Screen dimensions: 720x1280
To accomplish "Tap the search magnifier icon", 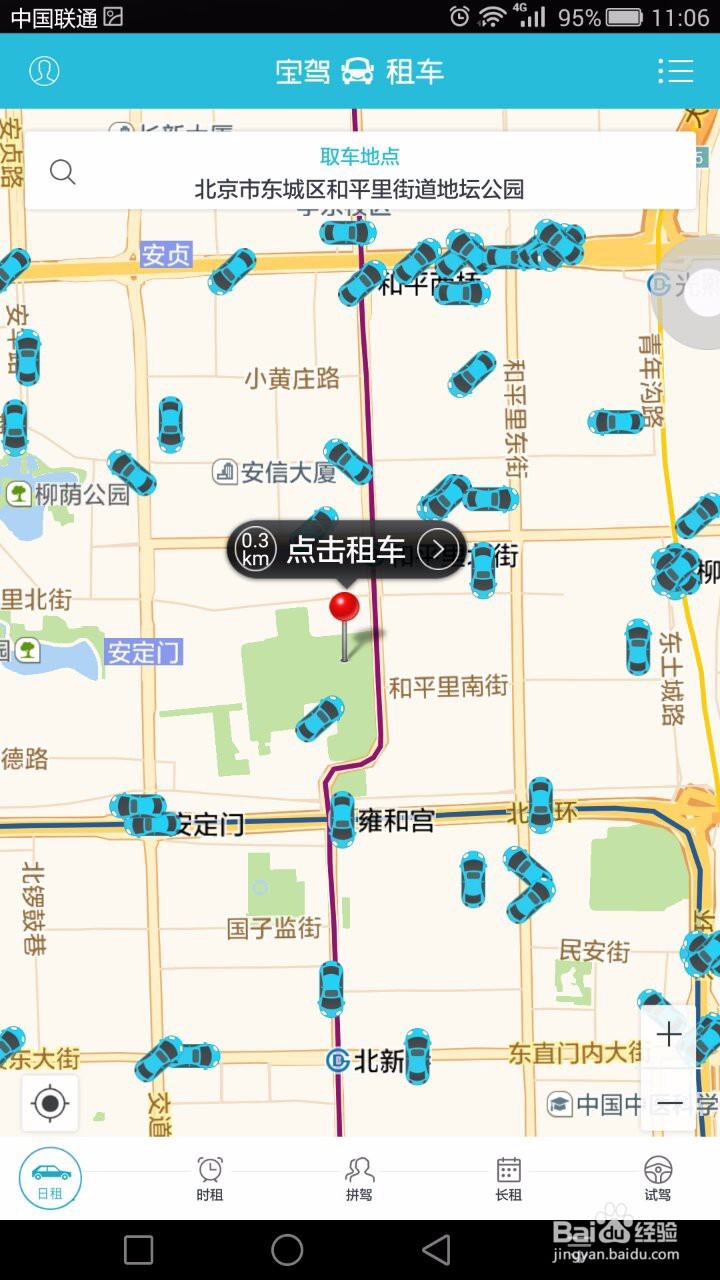I will [62, 171].
